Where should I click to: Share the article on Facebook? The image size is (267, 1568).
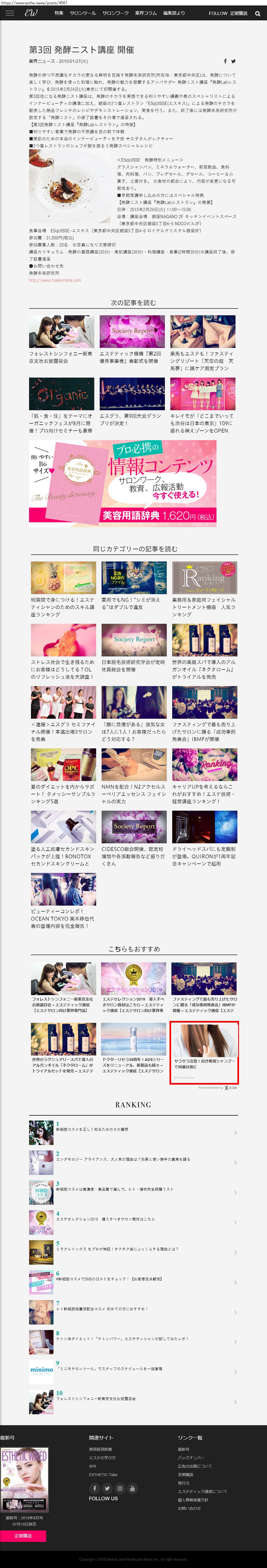(225, 61)
